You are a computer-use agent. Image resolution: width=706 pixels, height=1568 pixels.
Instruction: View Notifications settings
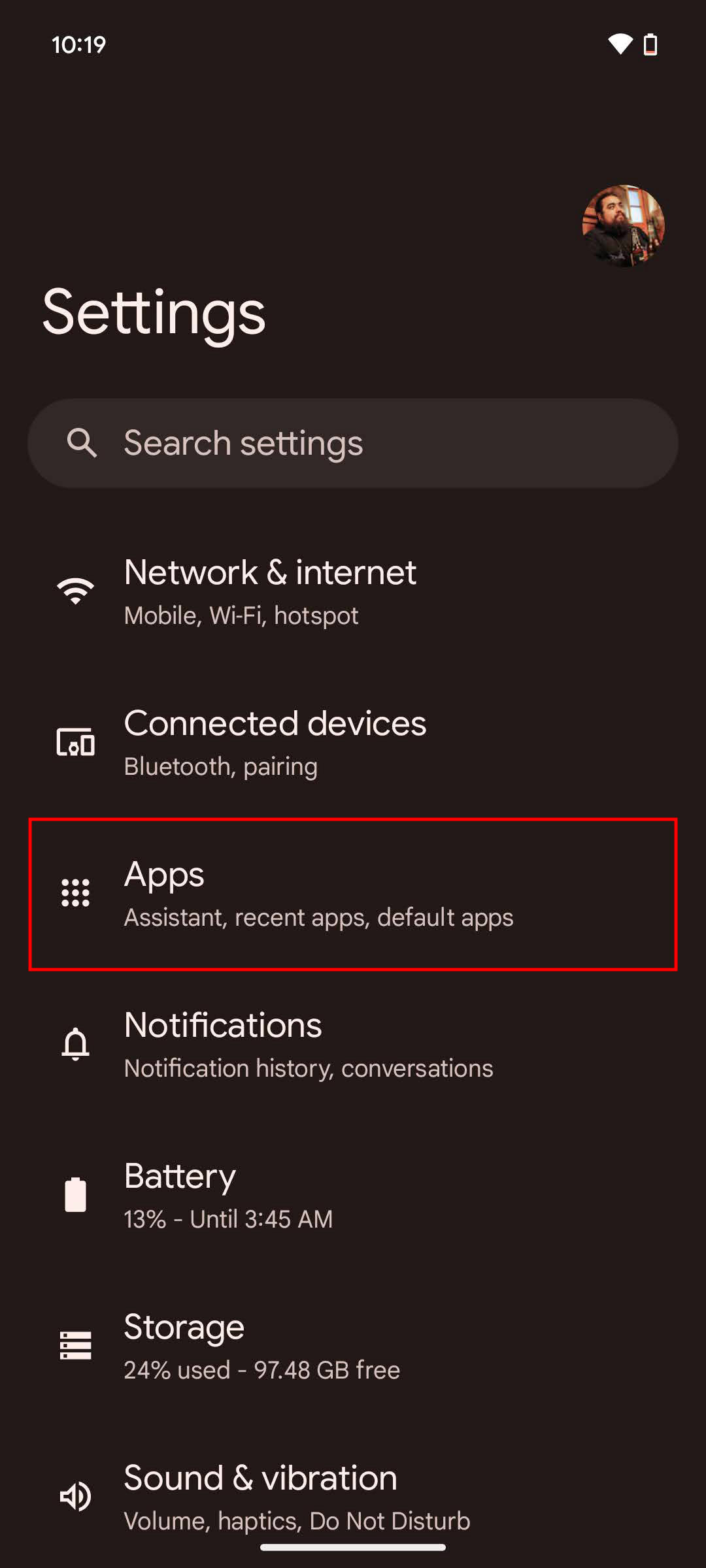point(353,1045)
